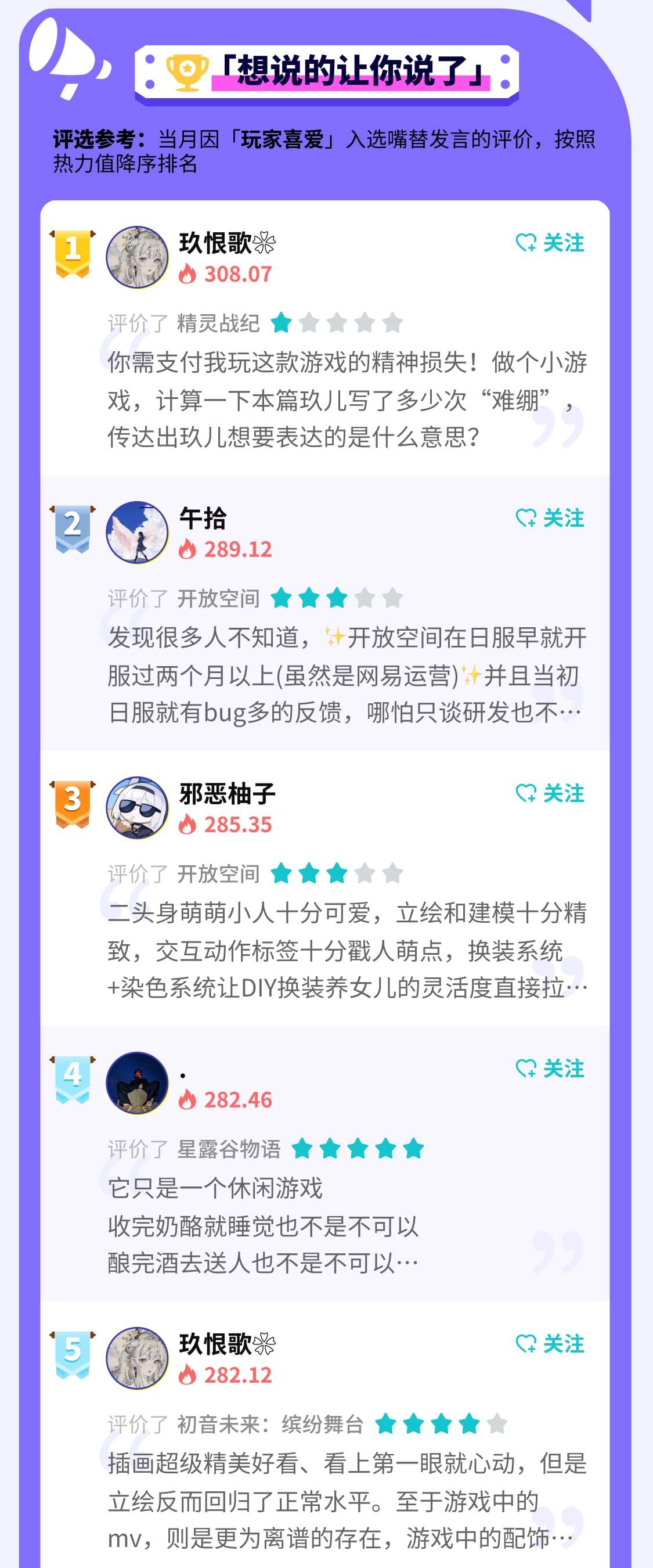
Task: Follow user 邪恶柚子
Action: click(550, 793)
